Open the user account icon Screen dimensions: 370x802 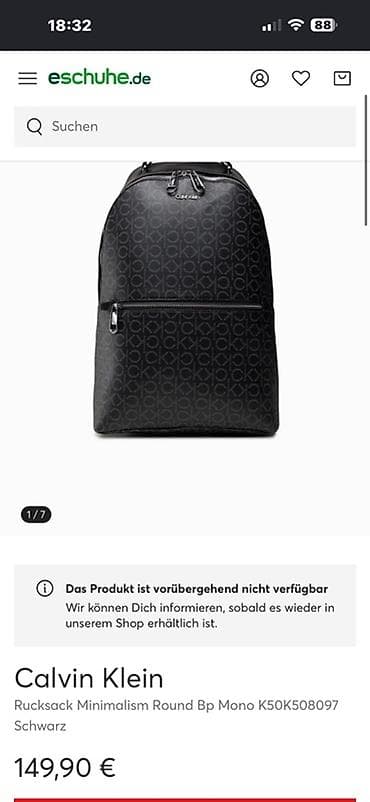(259, 78)
